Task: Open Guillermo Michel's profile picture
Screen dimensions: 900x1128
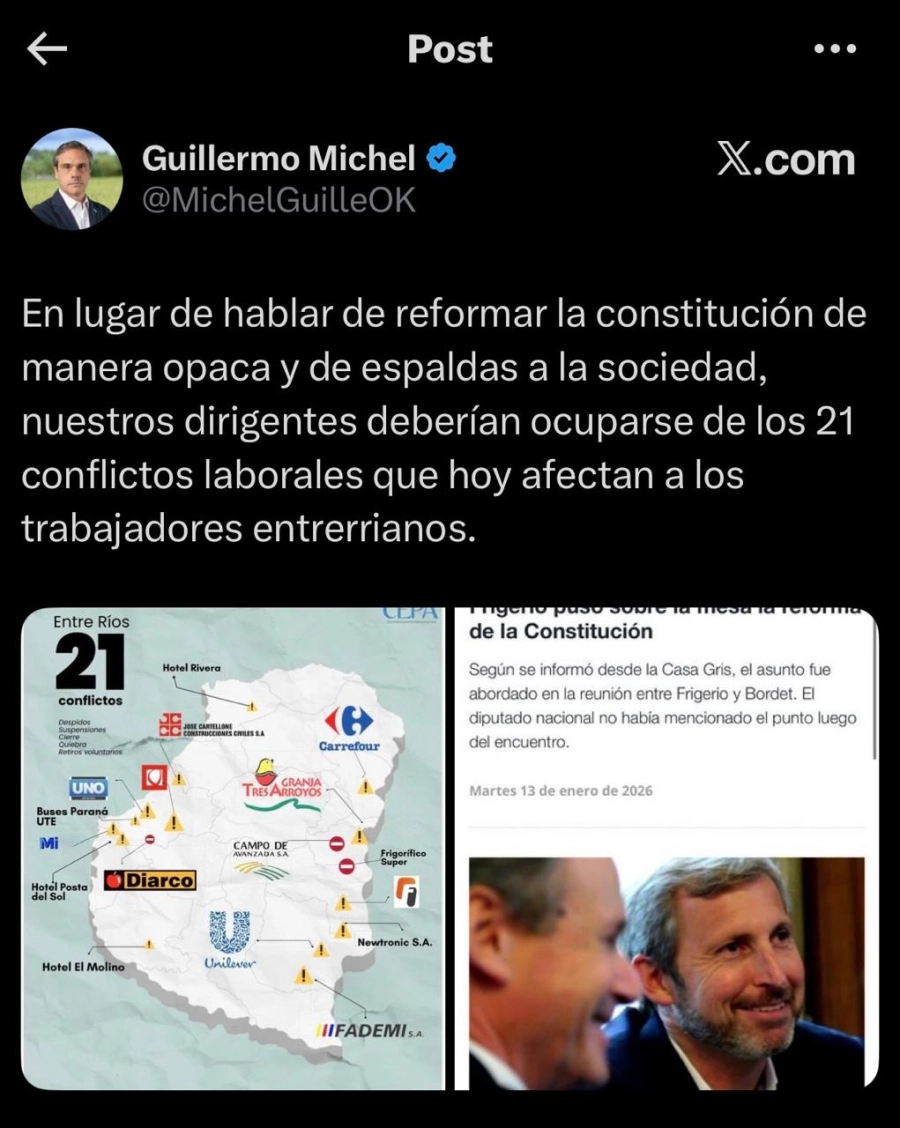Action: [x=72, y=179]
